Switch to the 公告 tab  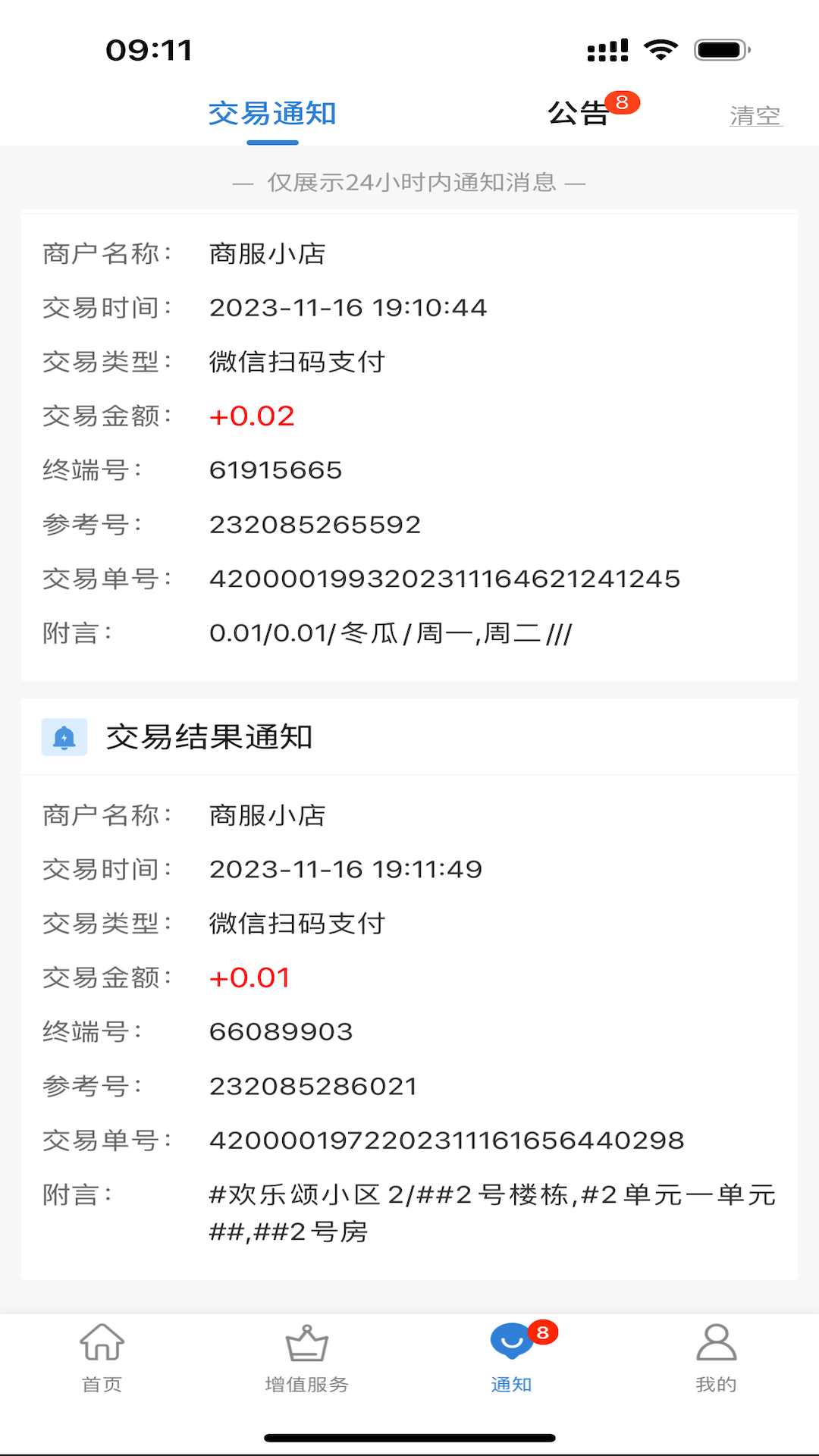579,112
